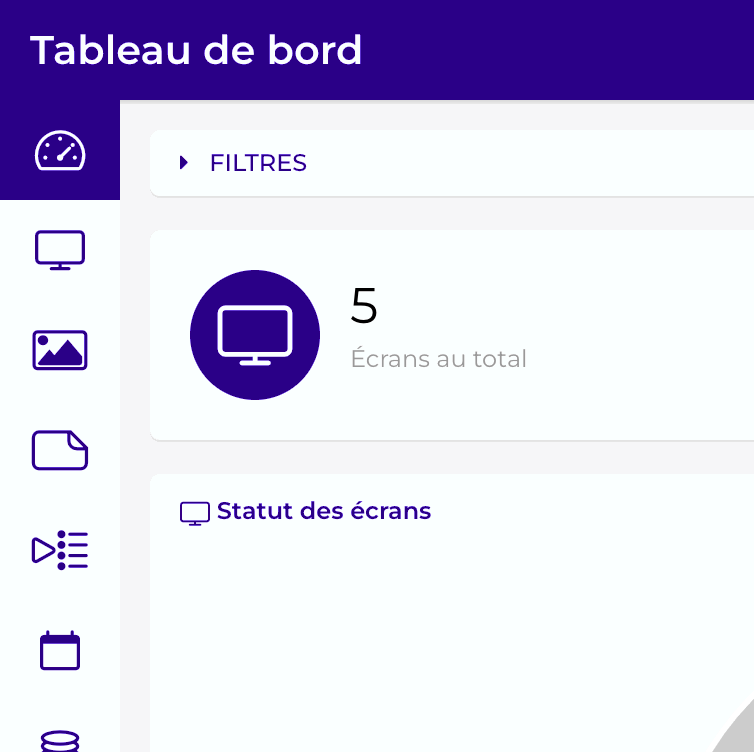754x752 pixels.
Task: Open the dashboard gauge sidebar item
Action: (x=60, y=150)
